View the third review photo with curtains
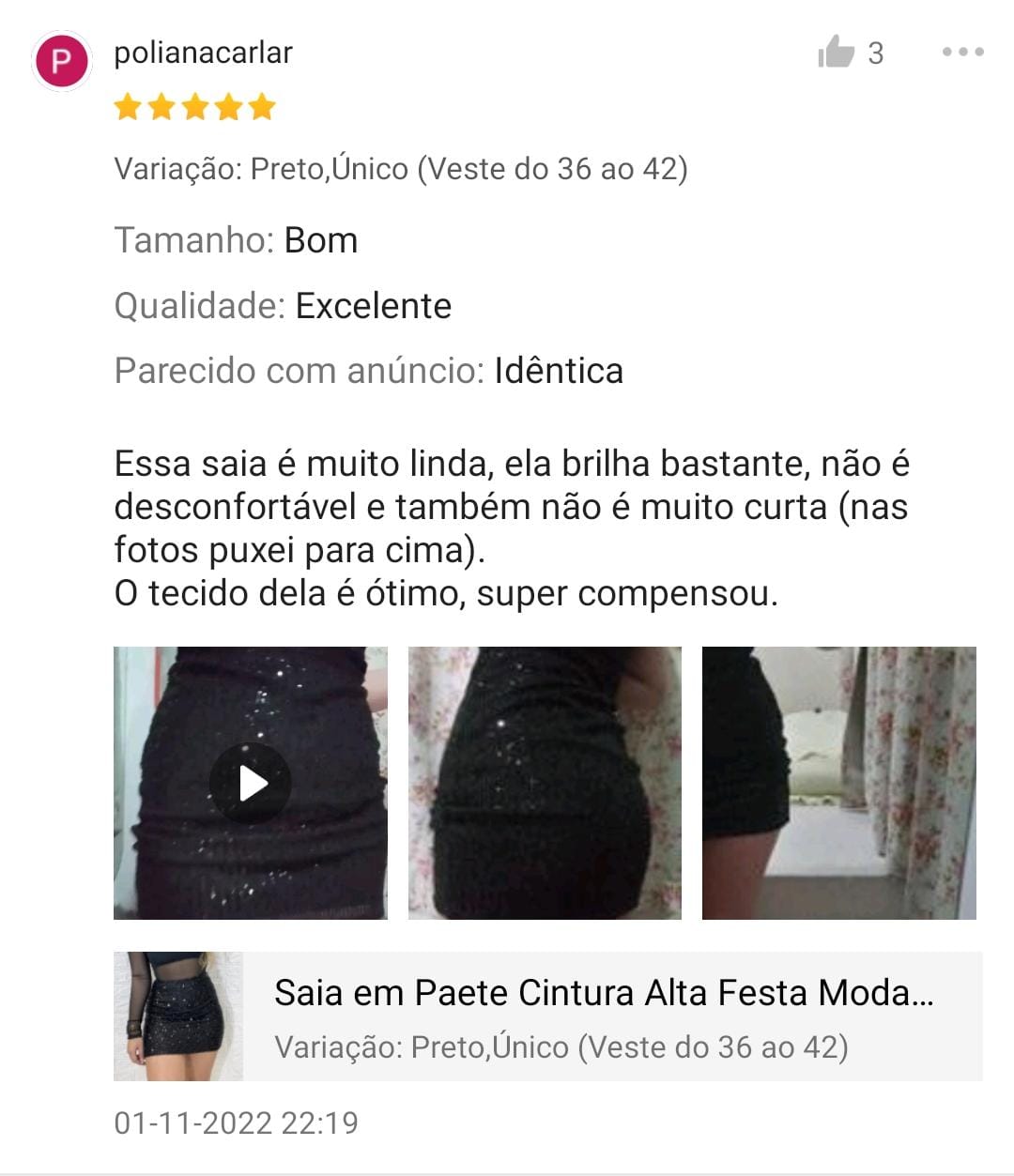This screenshot has height=1176, width=1014. click(838, 783)
